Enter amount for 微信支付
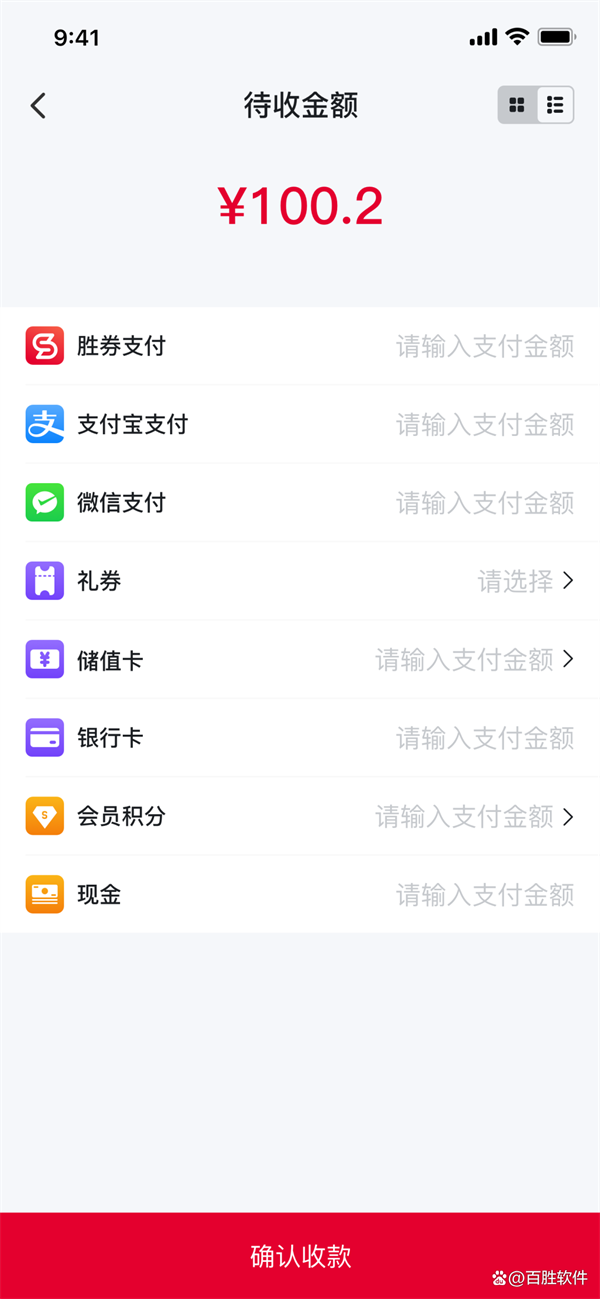This screenshot has height=1299, width=600. (485, 503)
